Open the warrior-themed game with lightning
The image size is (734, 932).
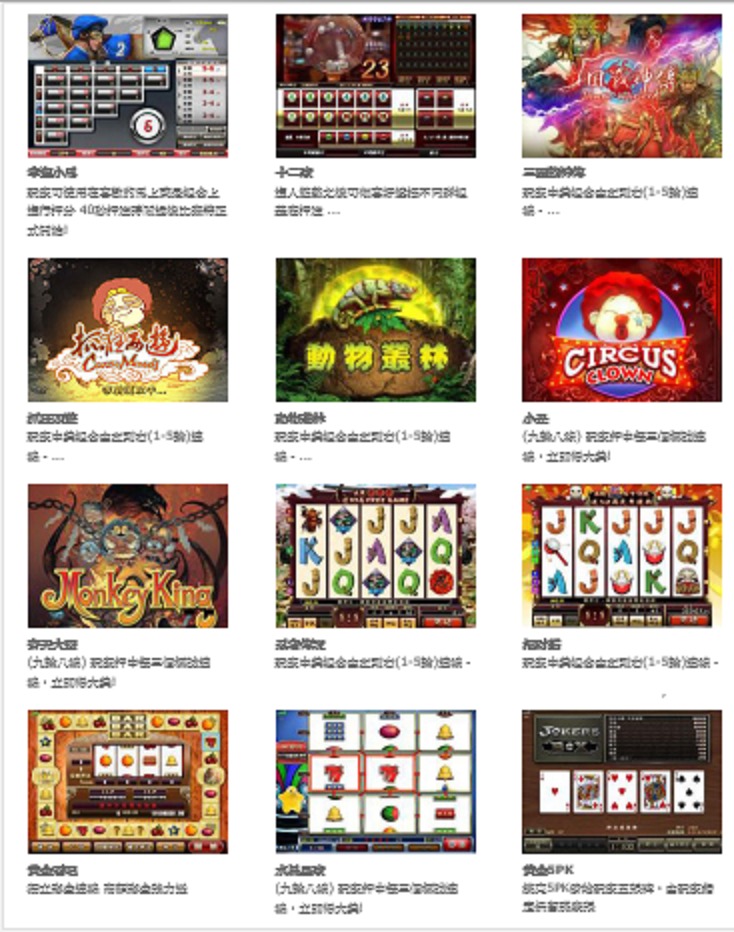(x=621, y=86)
